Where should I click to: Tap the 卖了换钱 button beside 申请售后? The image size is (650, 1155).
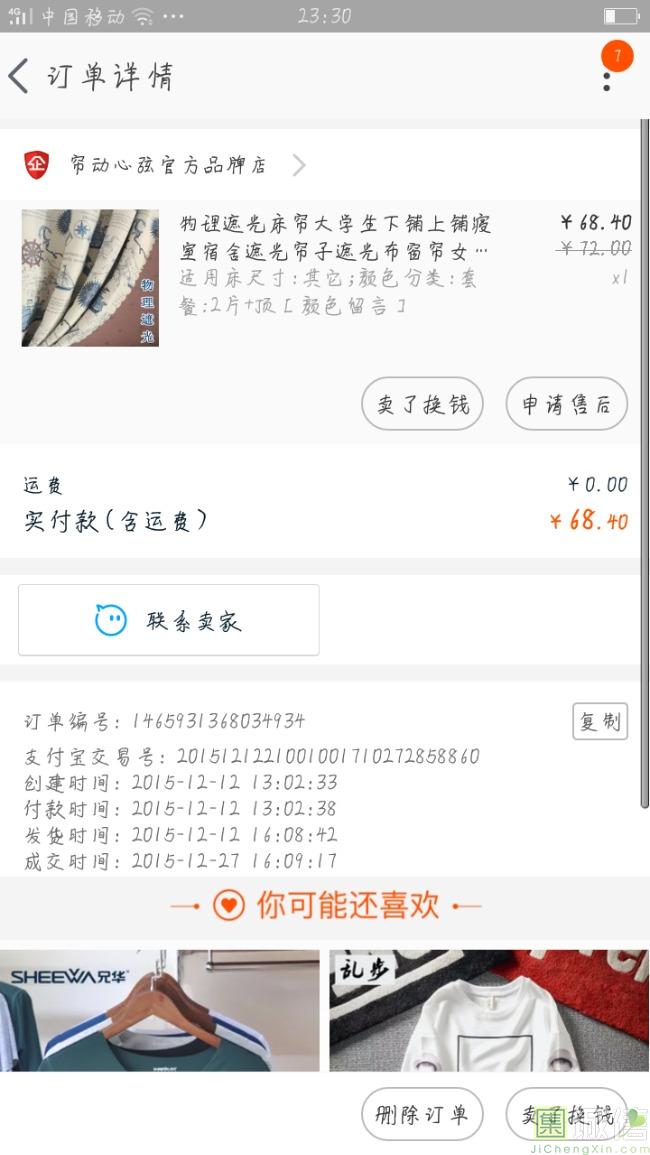pyautogui.click(x=422, y=404)
